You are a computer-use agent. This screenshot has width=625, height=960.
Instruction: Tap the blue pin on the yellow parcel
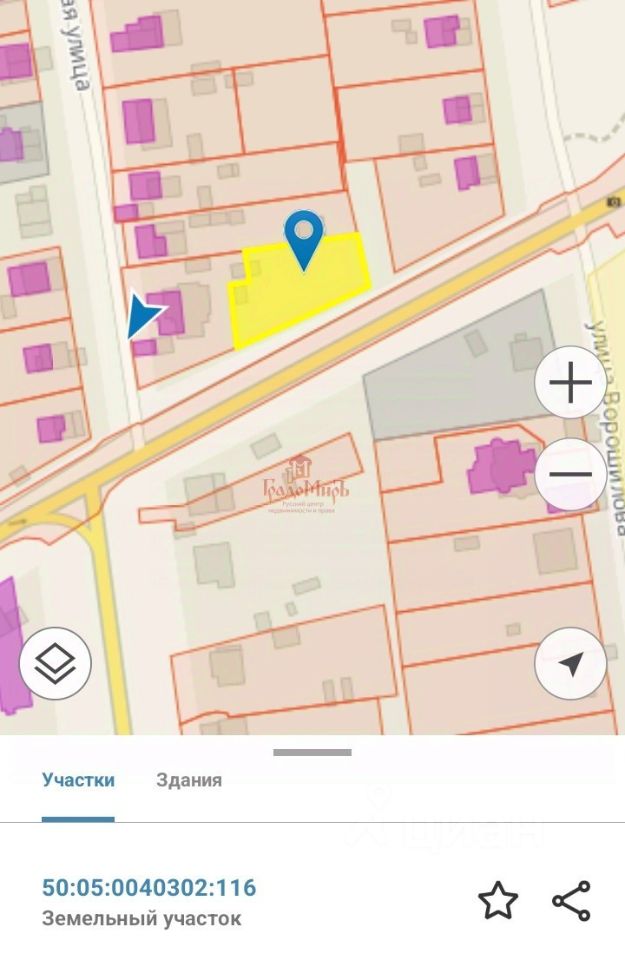(x=303, y=236)
